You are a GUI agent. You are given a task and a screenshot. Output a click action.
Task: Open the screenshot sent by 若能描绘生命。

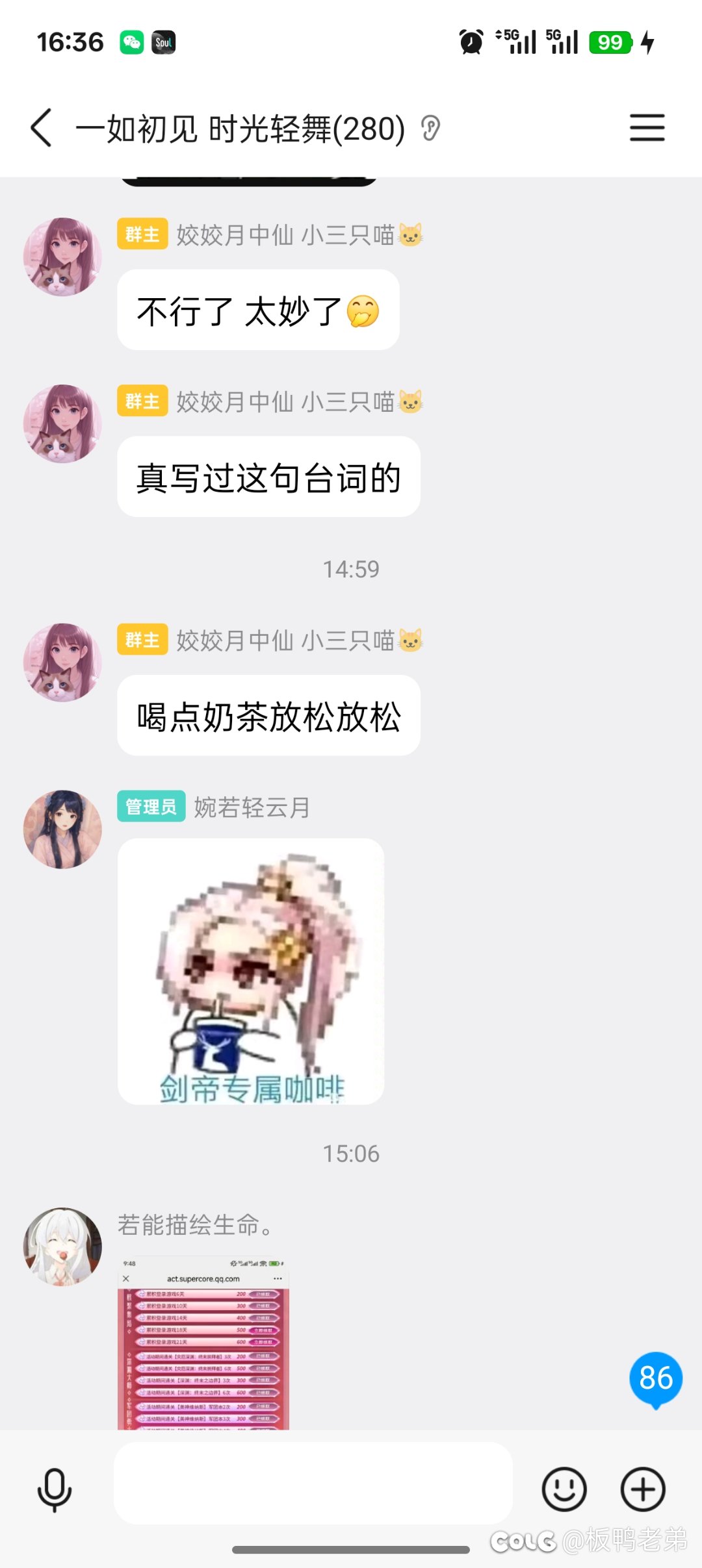click(x=203, y=1343)
